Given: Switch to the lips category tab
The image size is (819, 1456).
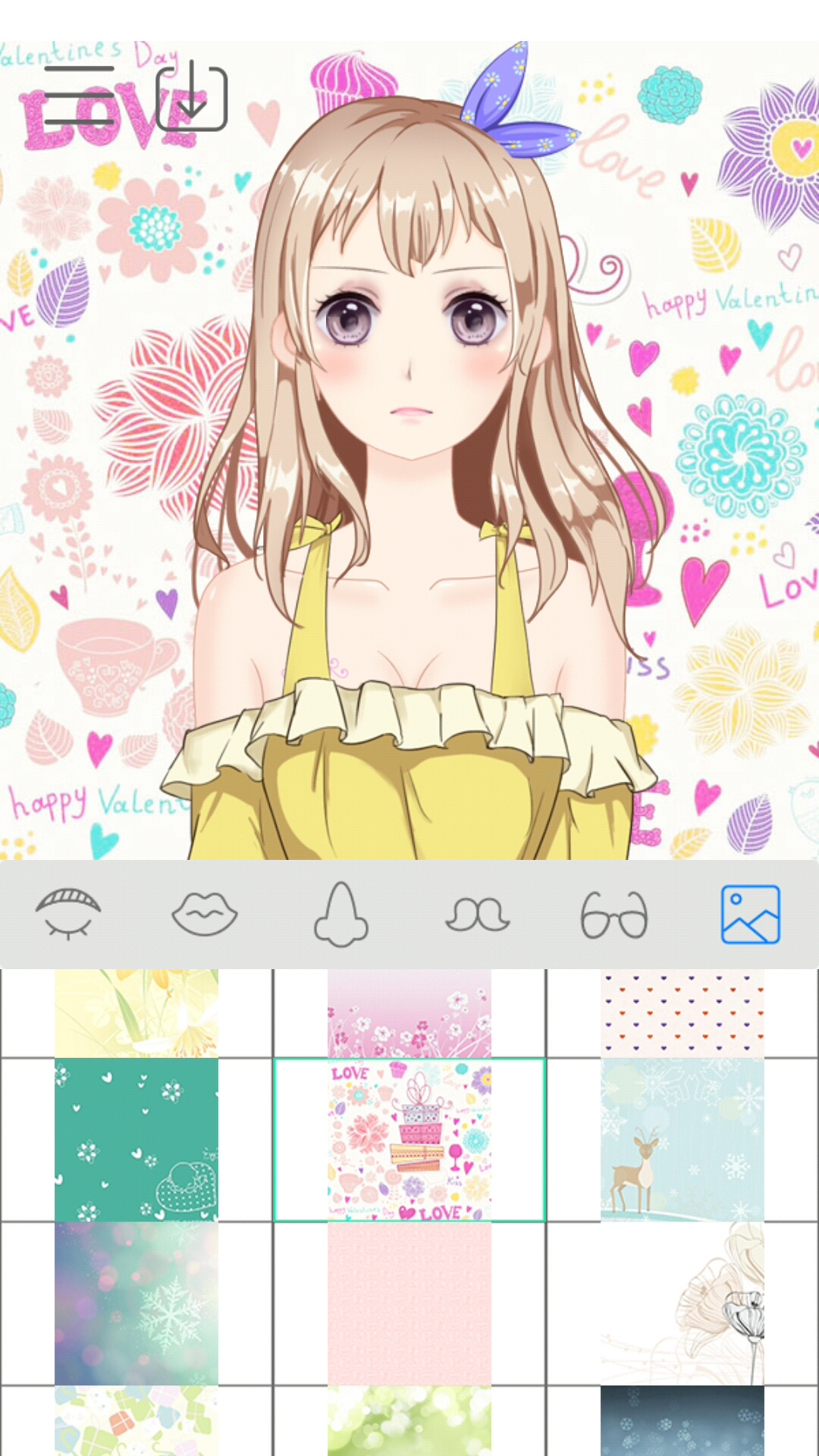Looking at the screenshot, I should [x=205, y=915].
